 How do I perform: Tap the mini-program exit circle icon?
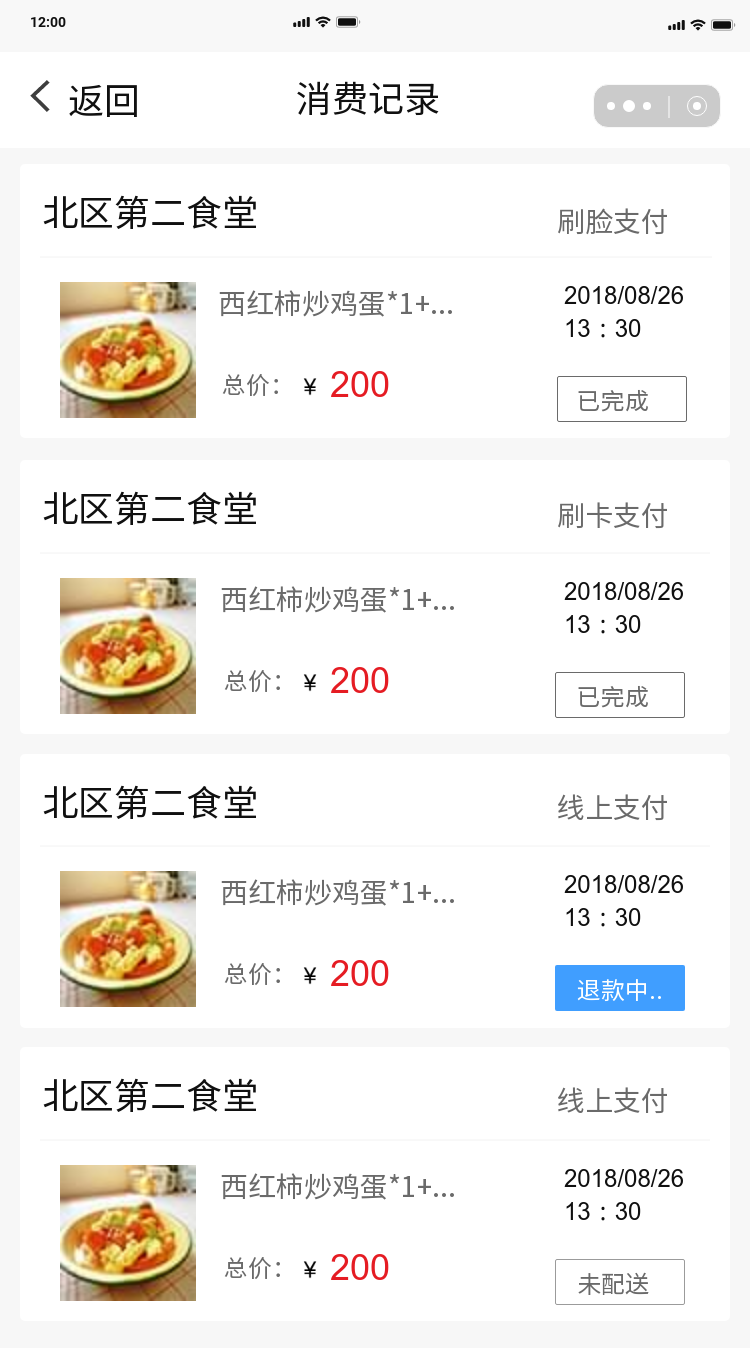tap(697, 106)
